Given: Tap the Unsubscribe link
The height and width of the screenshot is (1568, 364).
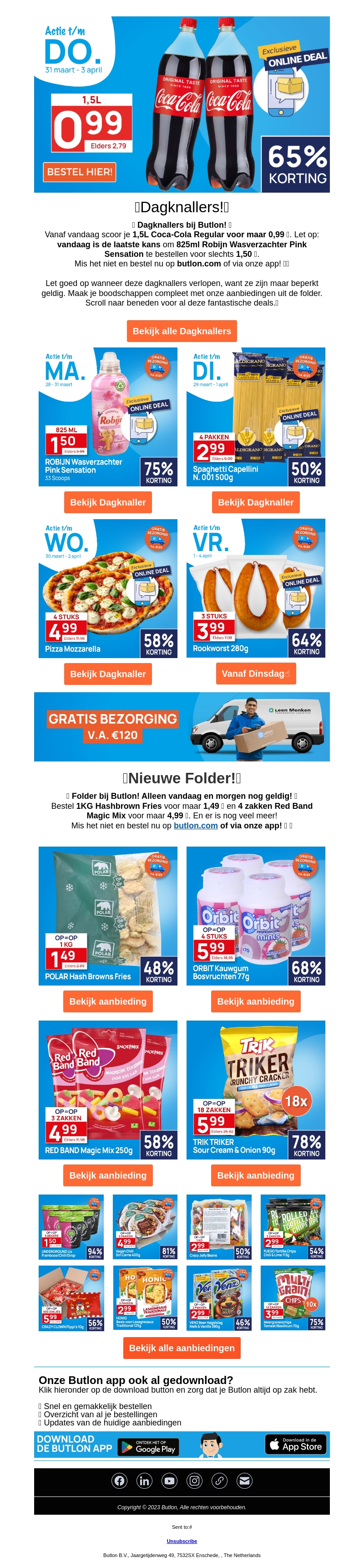Looking at the screenshot, I should pos(182,1541).
